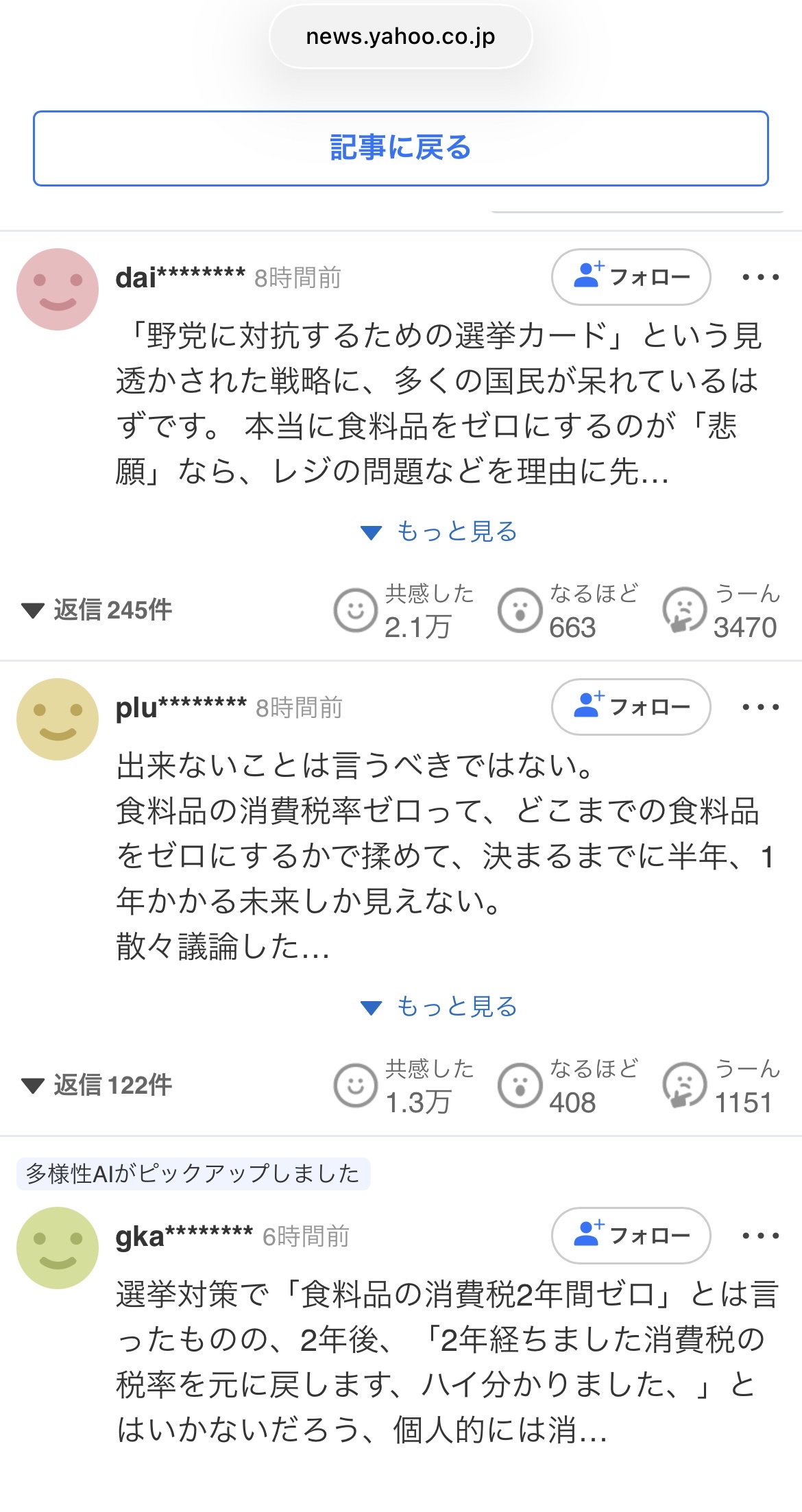The height and width of the screenshot is (1512, 802).
Task: Open dai*********'s profile avatar
Action: coord(58,289)
